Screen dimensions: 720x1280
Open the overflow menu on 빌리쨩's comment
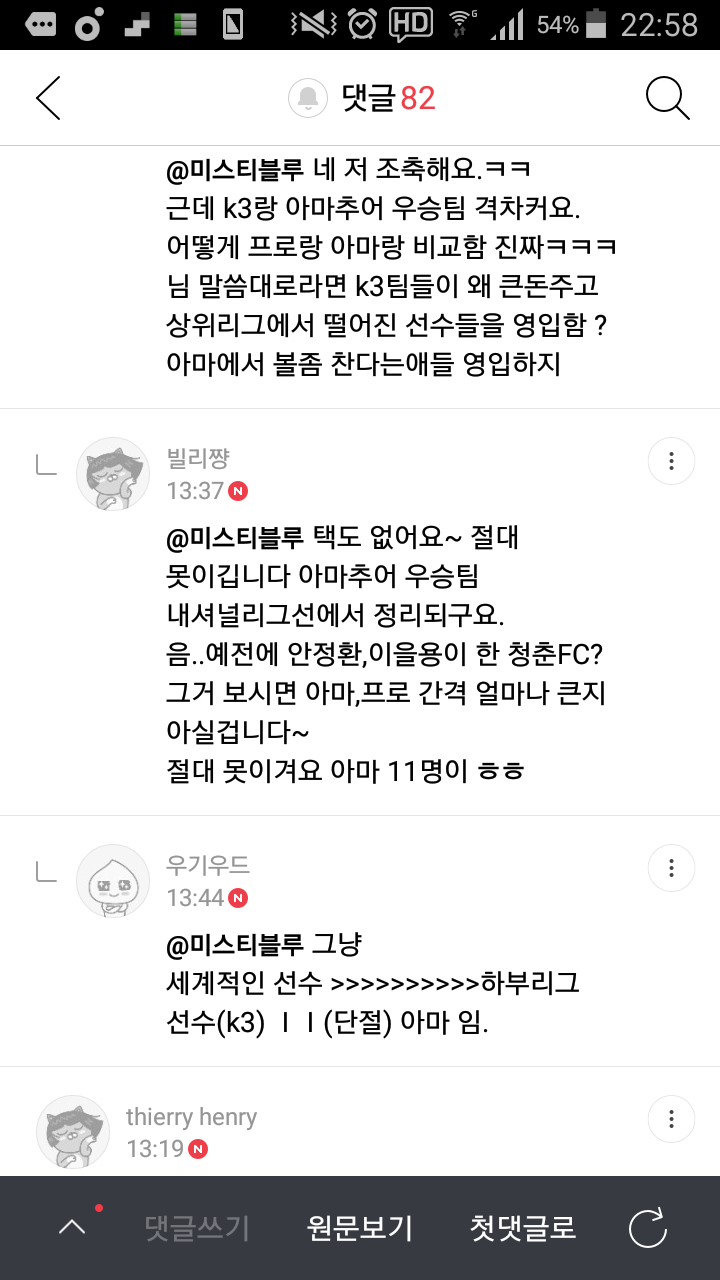coord(671,461)
